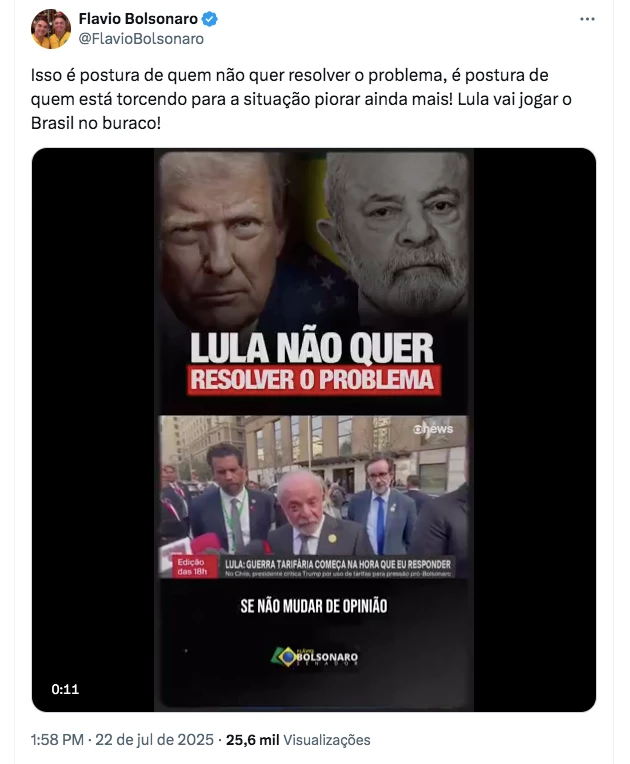Image resolution: width=630 pixels, height=764 pixels.
Task: Open the Flavio Bolsonaro display name link
Action: (139, 20)
